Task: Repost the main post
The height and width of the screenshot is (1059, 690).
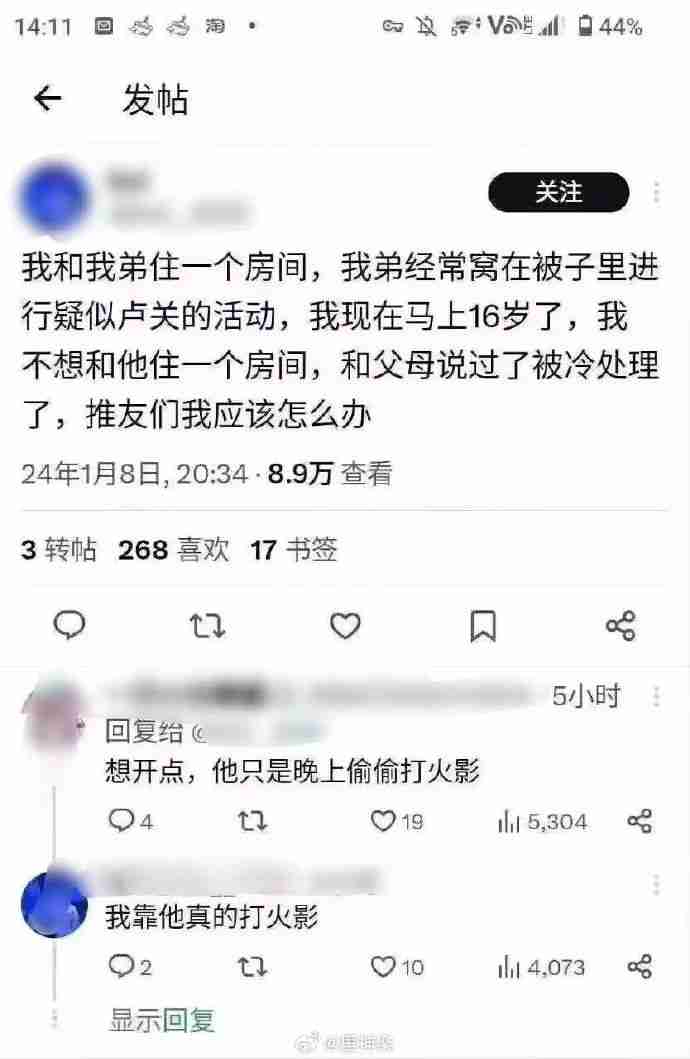Action: (207, 626)
